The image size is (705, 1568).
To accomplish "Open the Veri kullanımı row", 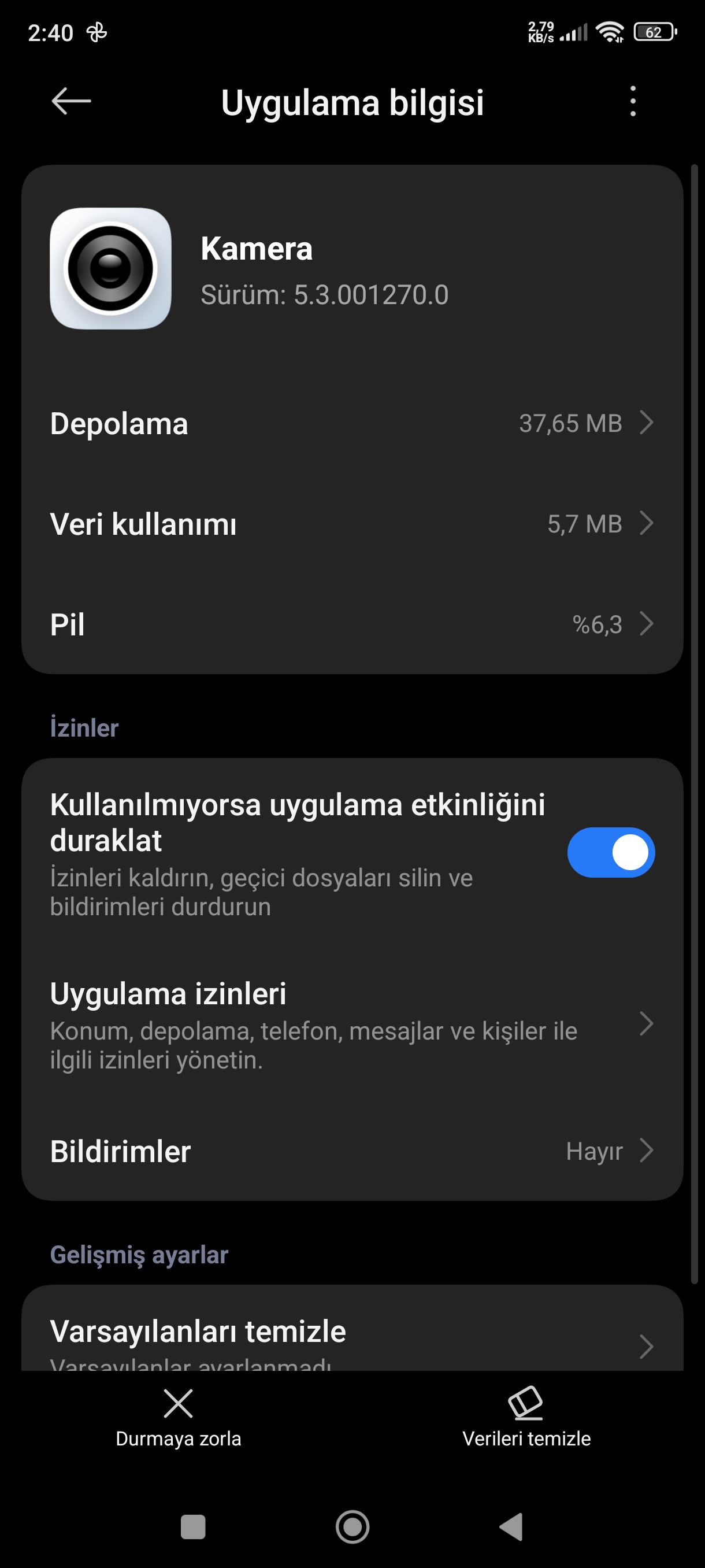I will (x=352, y=523).
